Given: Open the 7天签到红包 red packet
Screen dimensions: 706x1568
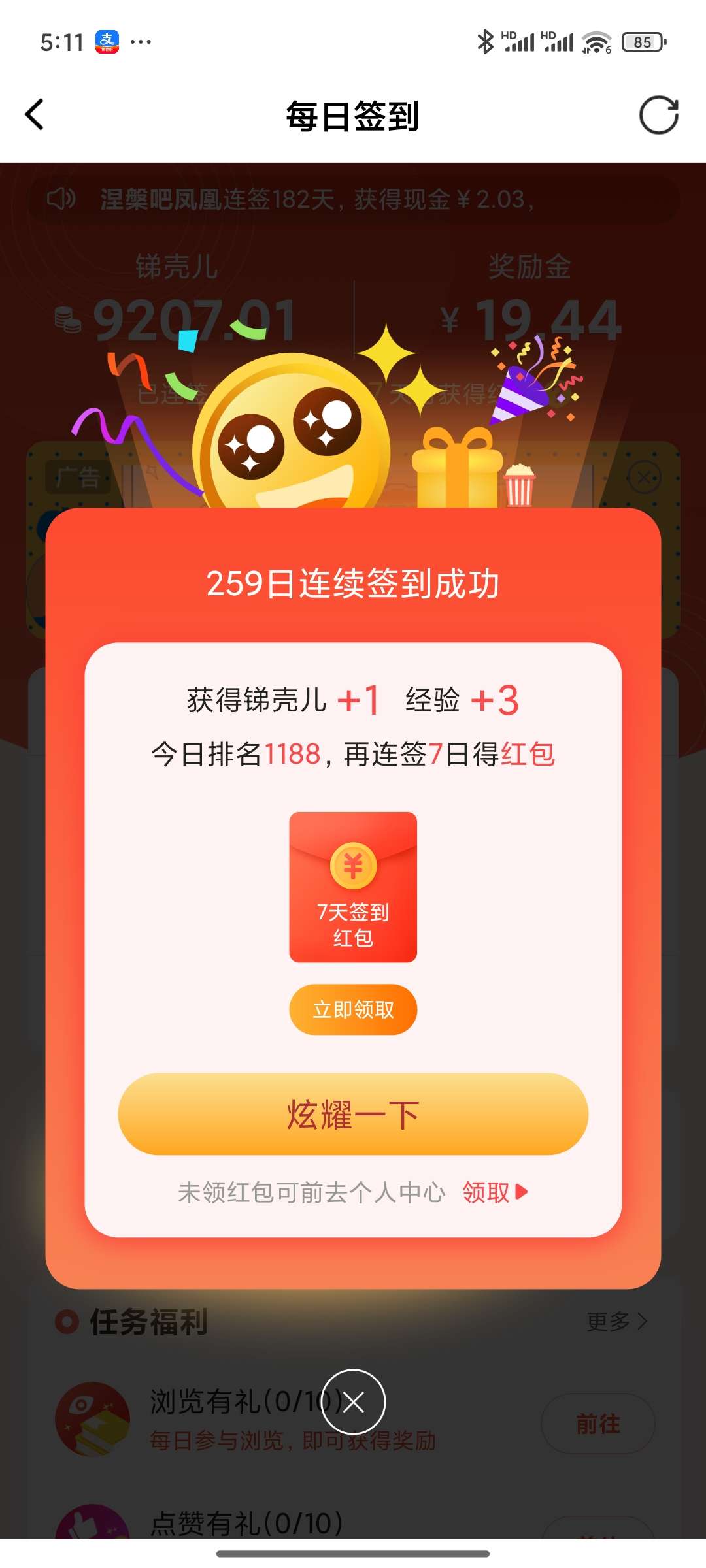Looking at the screenshot, I should [353, 887].
